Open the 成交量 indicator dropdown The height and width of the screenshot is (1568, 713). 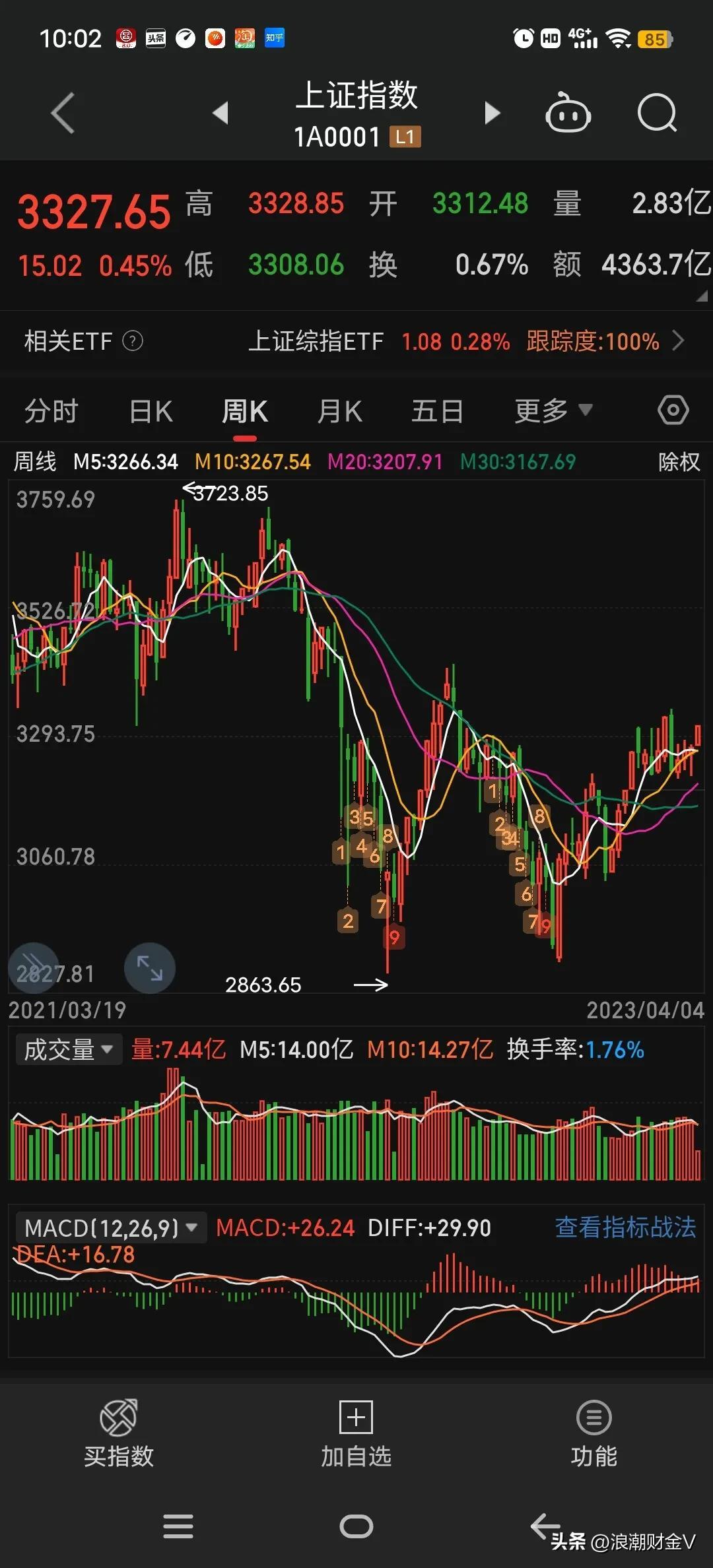pyautogui.click(x=69, y=1049)
